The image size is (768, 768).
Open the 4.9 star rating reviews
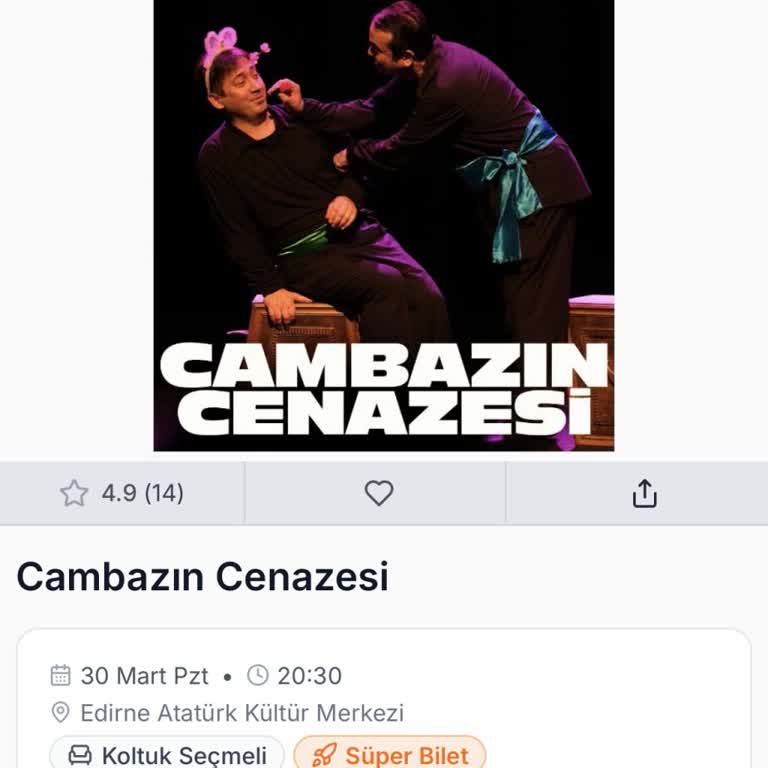coord(122,493)
